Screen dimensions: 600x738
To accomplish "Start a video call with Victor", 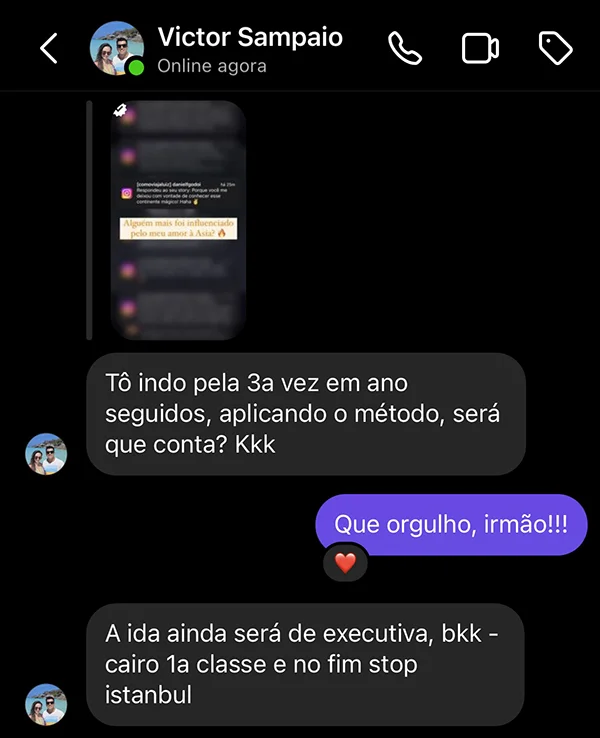I will (x=480, y=49).
